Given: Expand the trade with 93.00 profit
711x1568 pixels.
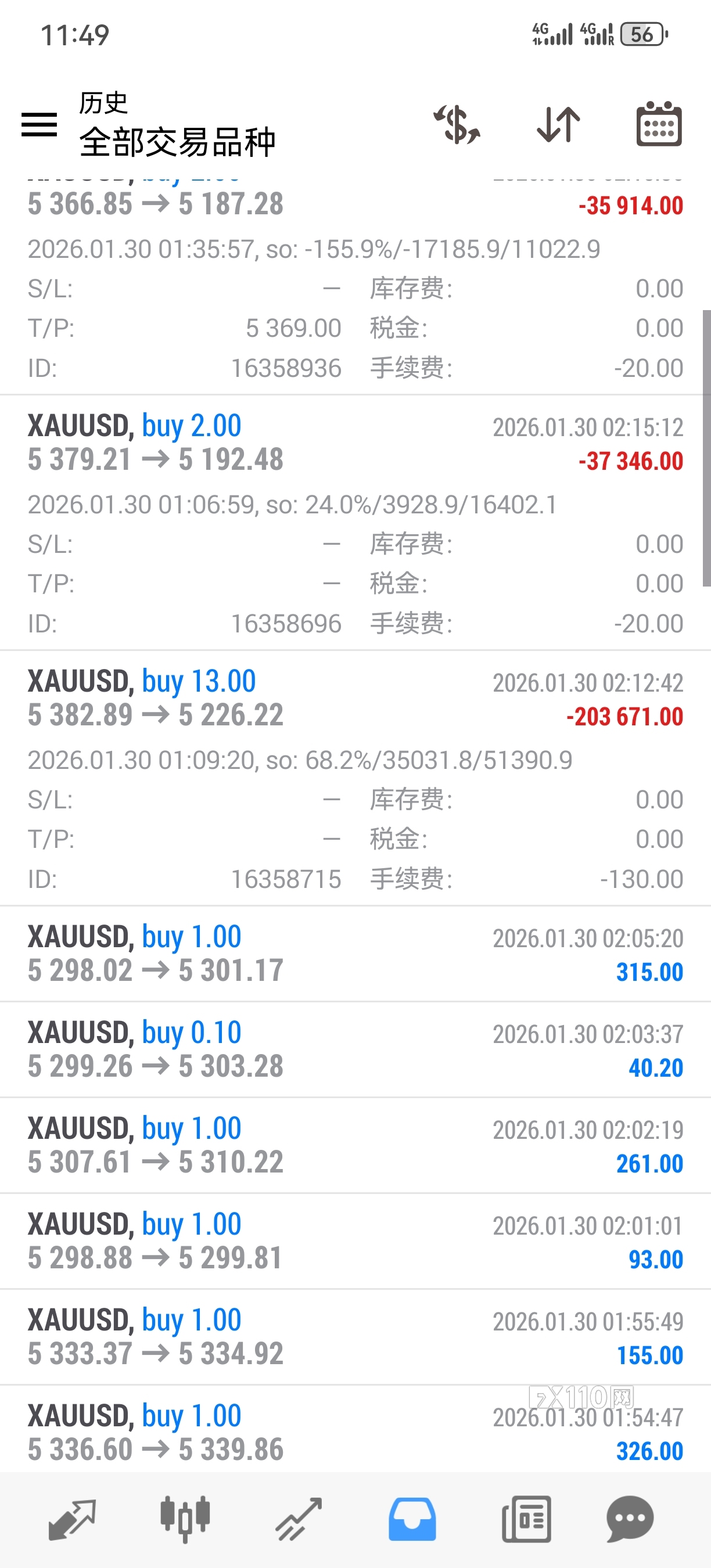Looking at the screenshot, I should 355,1241.
